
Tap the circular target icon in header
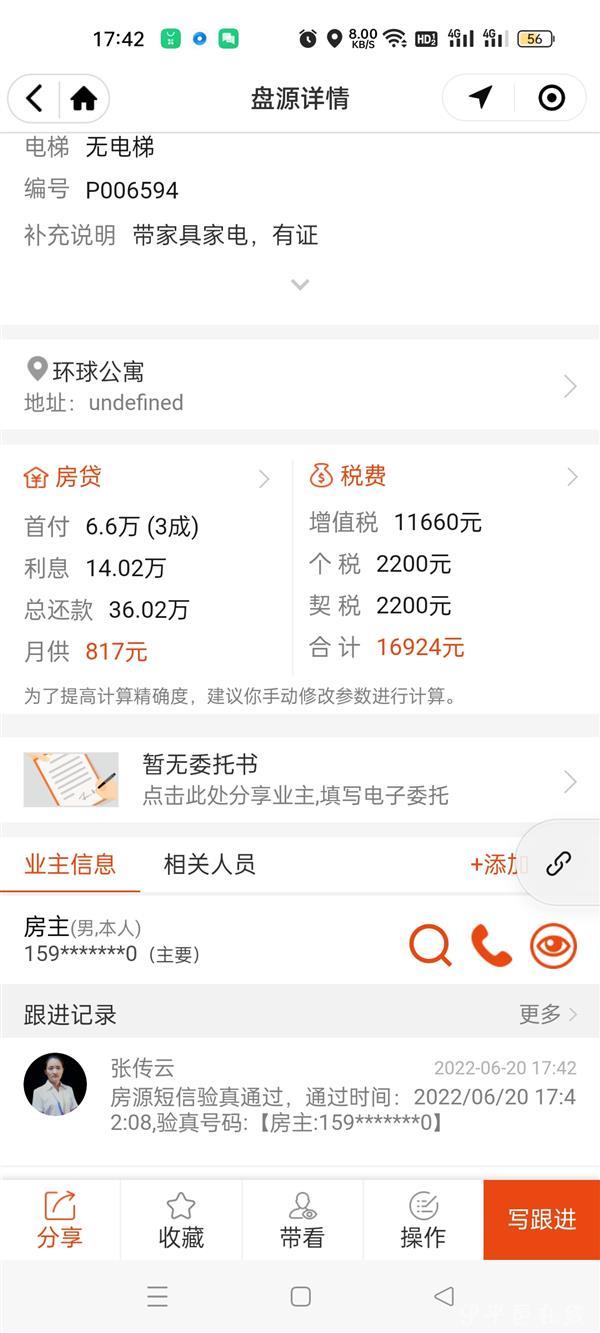[x=551, y=97]
